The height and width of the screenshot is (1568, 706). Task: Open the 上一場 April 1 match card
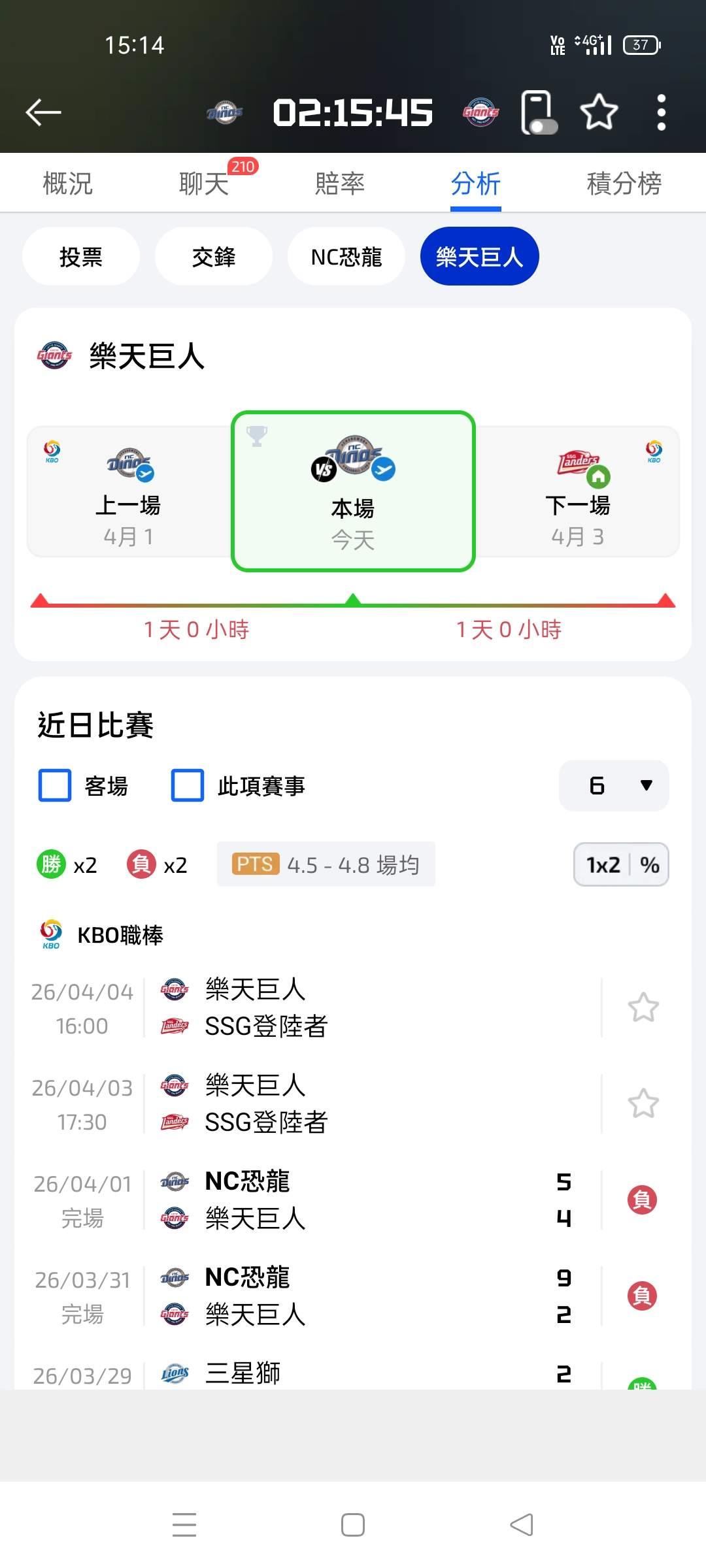point(129,492)
